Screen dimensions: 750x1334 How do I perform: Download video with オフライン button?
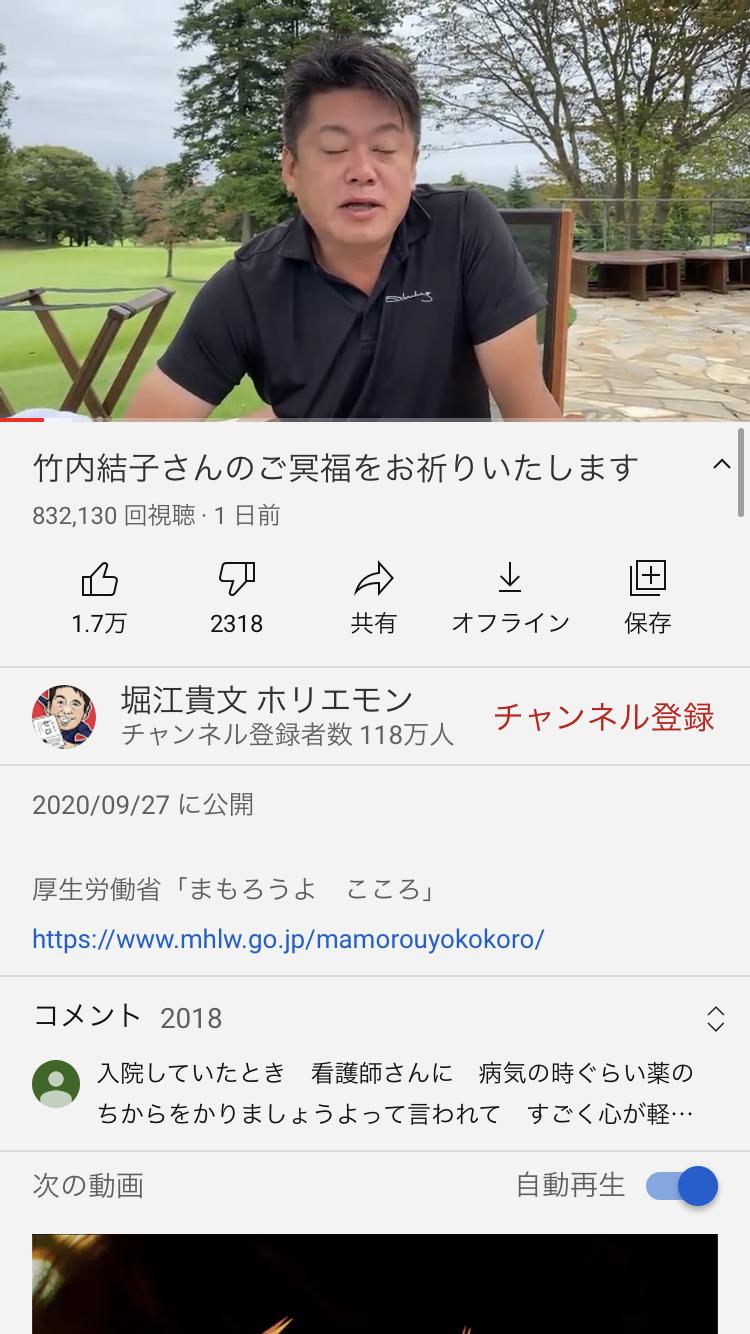[x=510, y=597]
